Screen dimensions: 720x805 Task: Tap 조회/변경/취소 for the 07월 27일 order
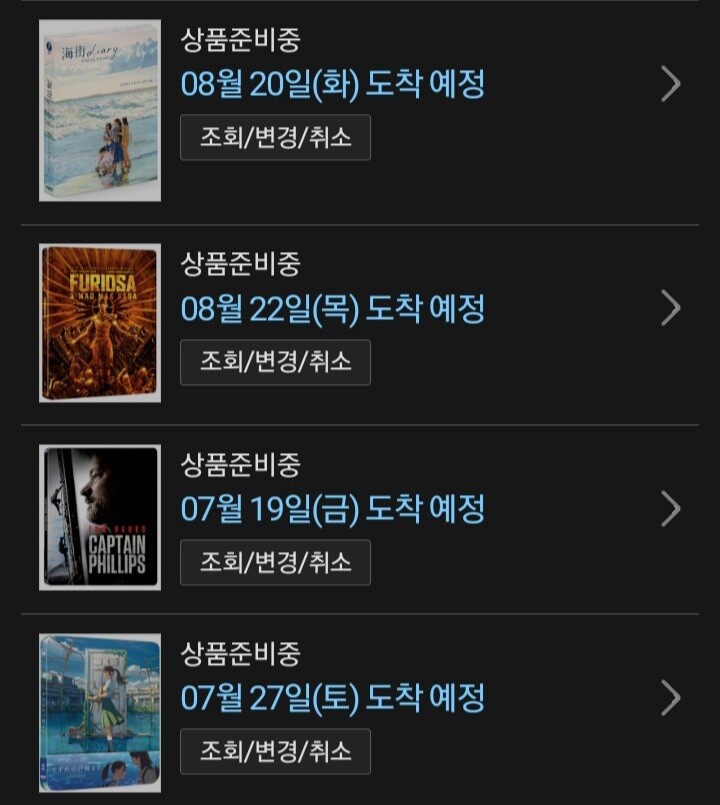click(275, 751)
